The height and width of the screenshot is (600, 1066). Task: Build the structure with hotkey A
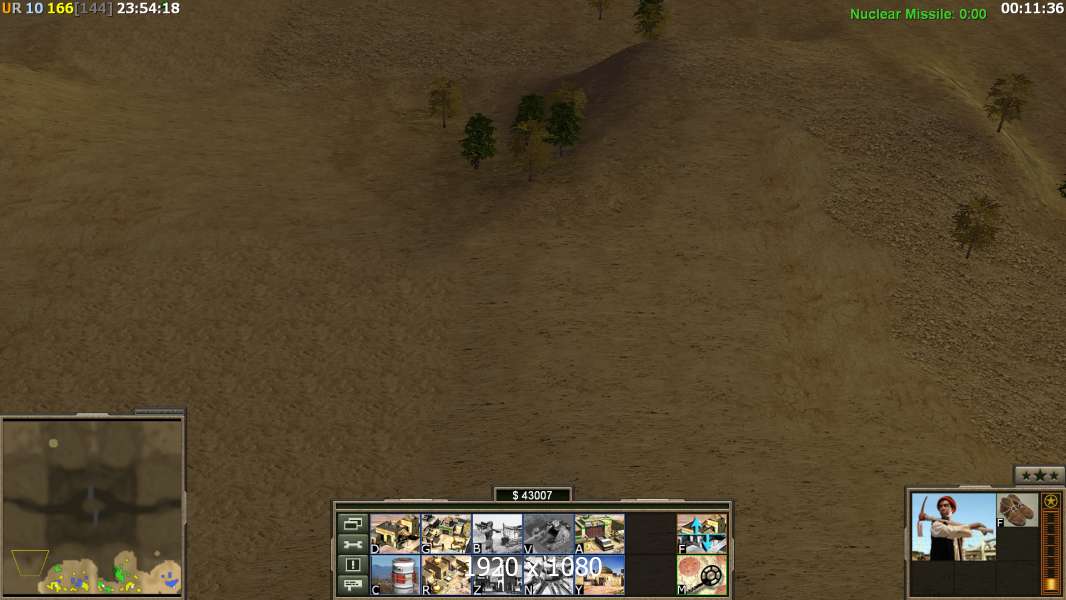[x=599, y=534]
